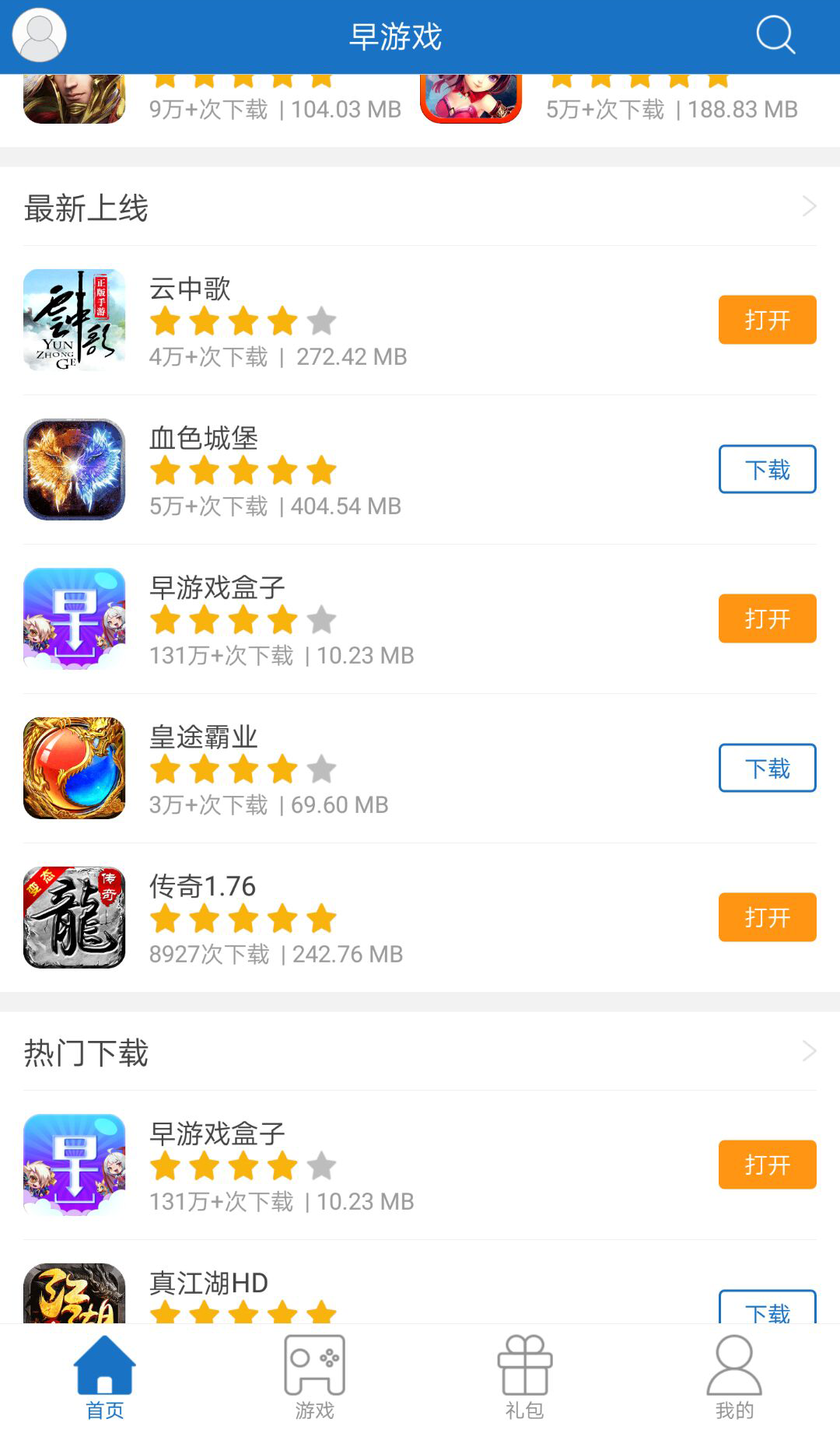Expand the 最新上线 section arrow
This screenshot has width=840, height=1433.
[x=809, y=206]
